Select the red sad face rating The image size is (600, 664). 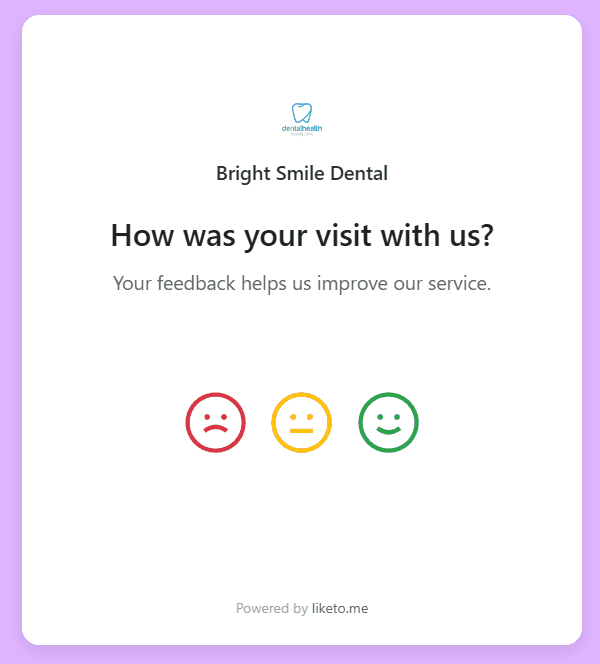pos(215,422)
